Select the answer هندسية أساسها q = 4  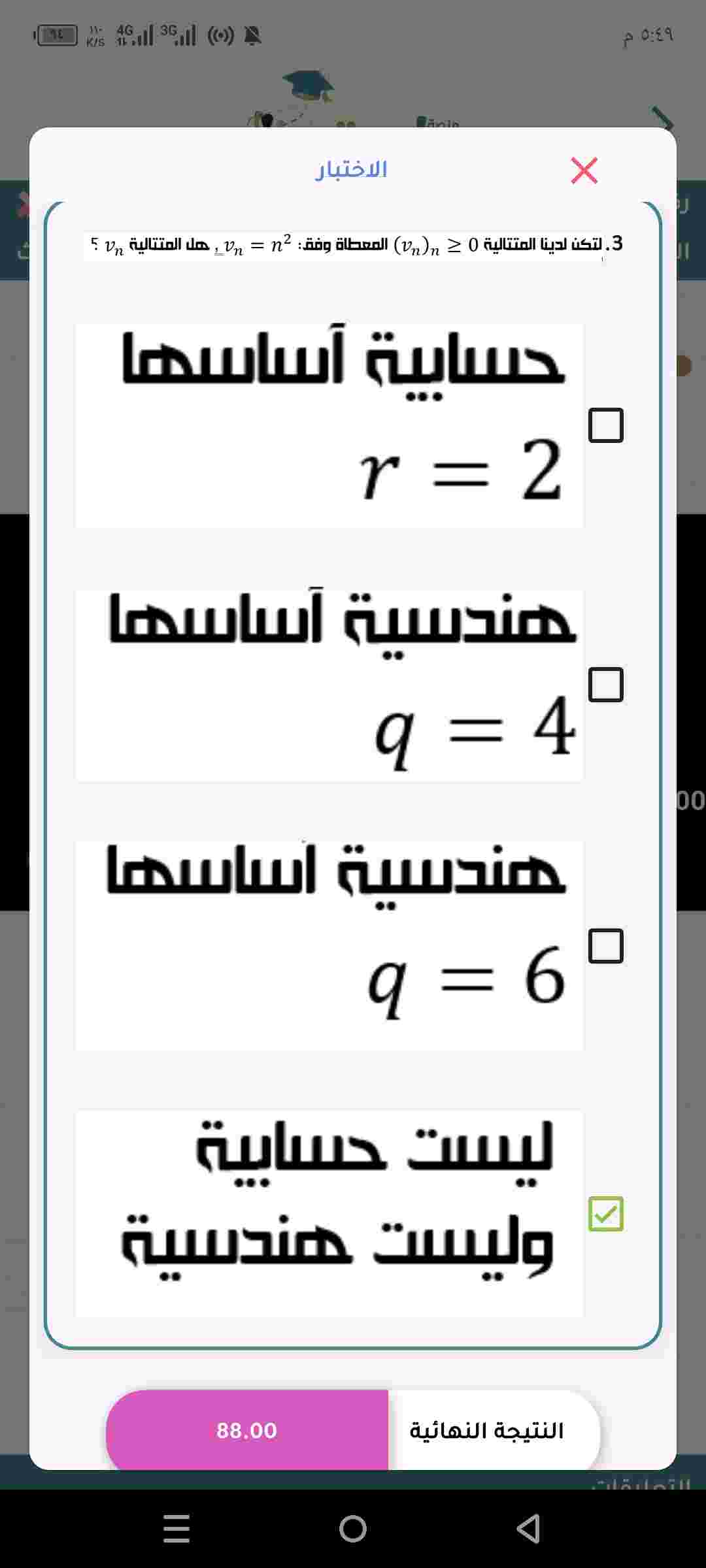coord(605,685)
